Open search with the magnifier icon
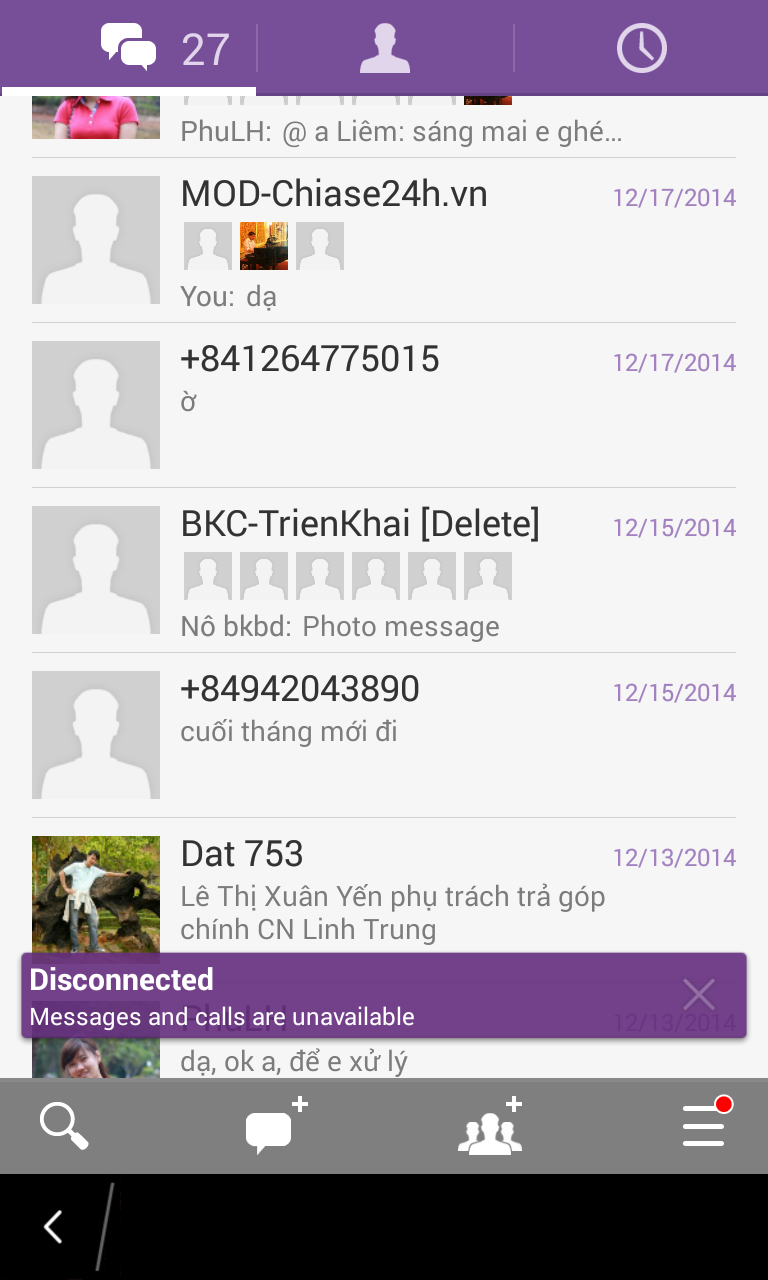Viewport: 768px width, 1280px height. click(x=64, y=1126)
